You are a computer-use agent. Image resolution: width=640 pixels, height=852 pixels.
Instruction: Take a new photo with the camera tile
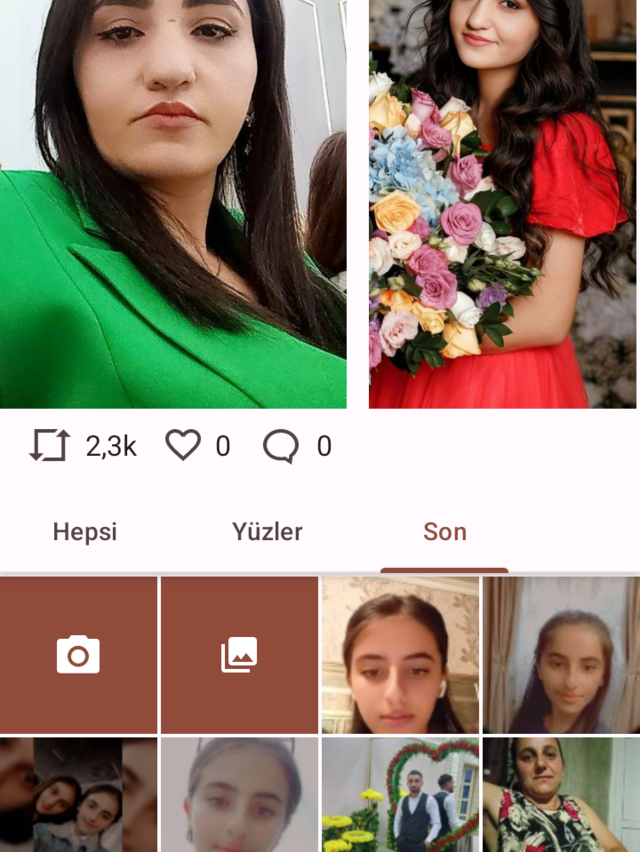(x=78, y=655)
